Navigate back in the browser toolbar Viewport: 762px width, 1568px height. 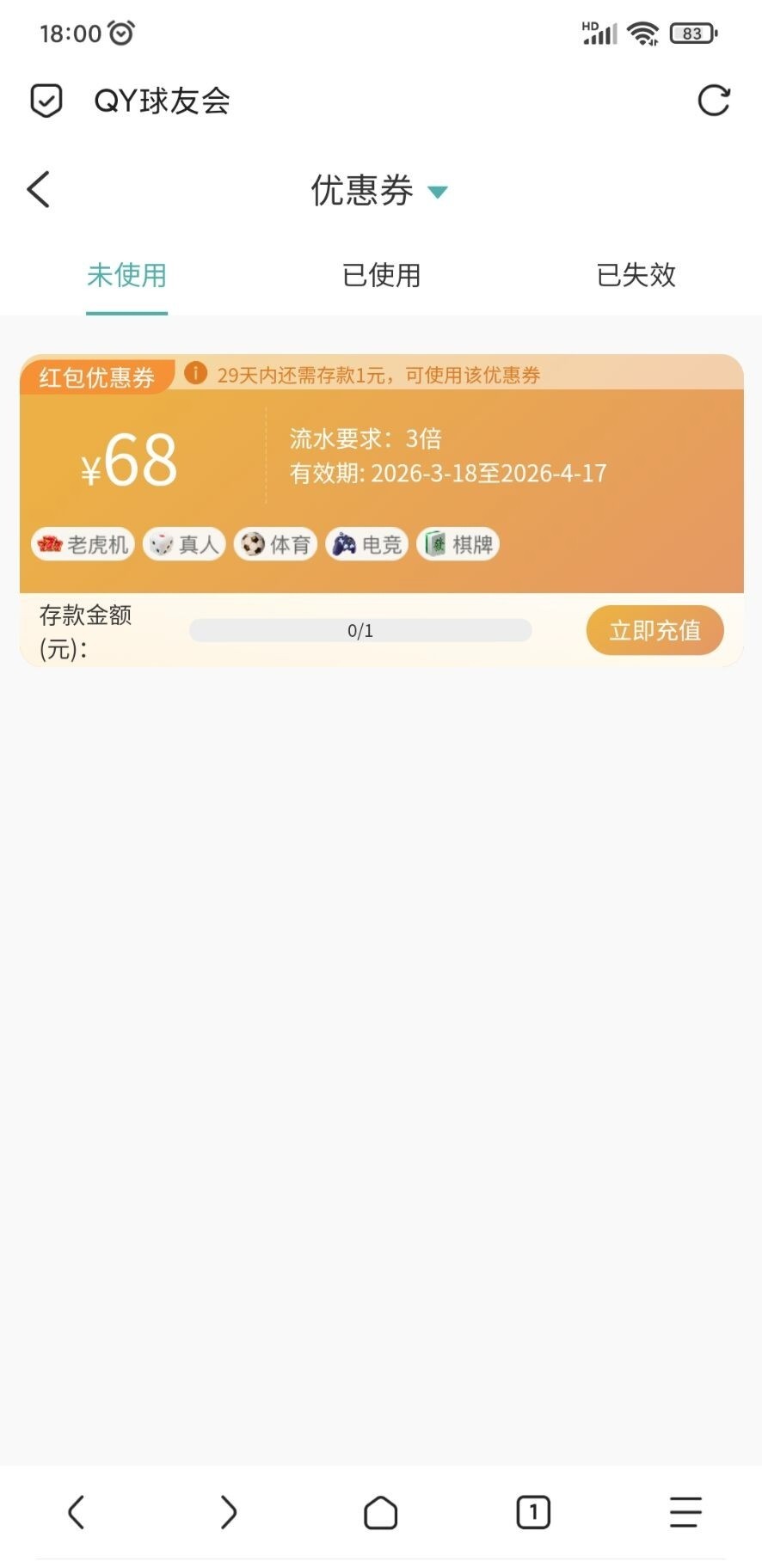coord(76,1512)
